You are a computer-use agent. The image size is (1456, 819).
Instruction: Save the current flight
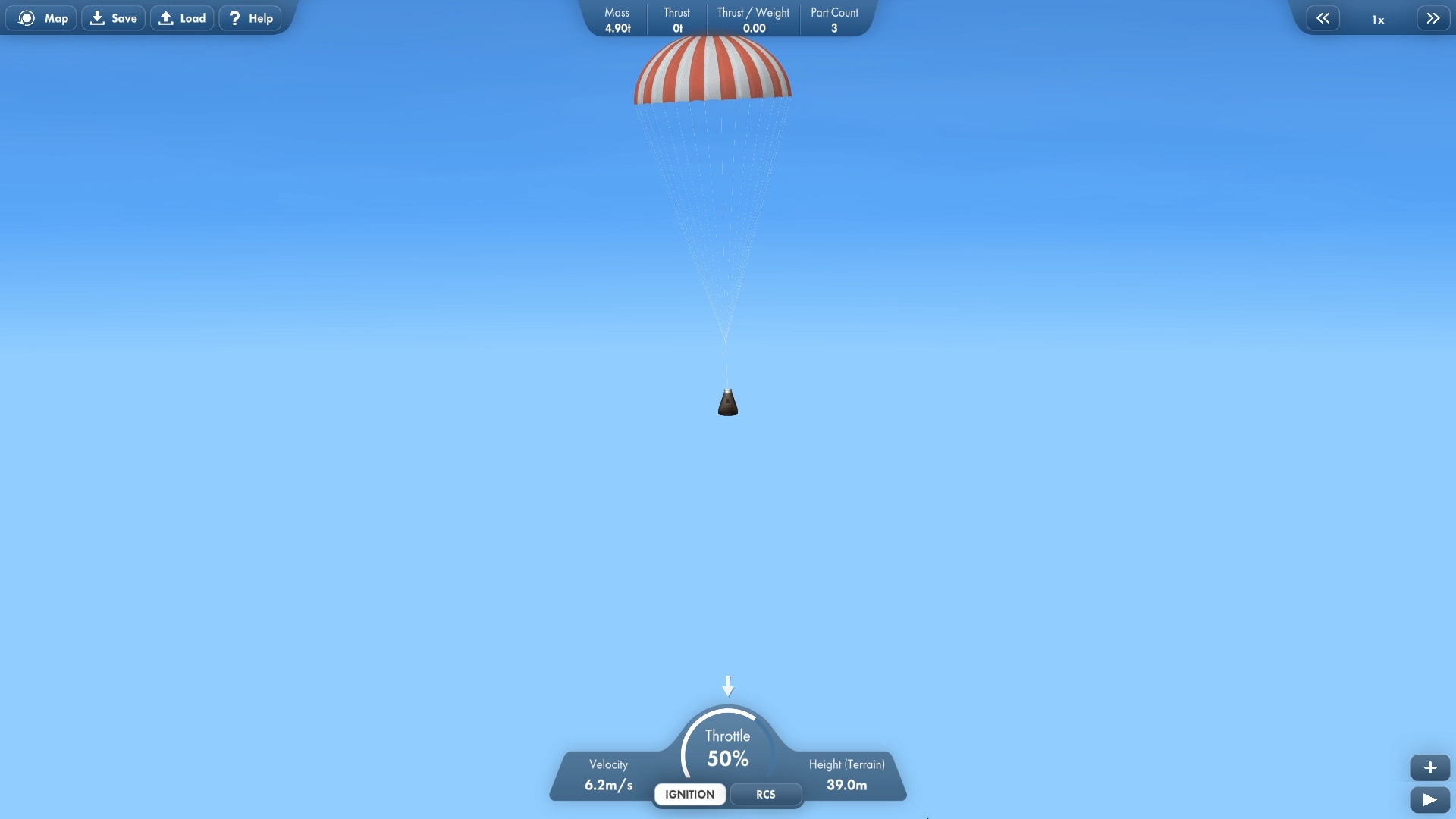(x=113, y=18)
